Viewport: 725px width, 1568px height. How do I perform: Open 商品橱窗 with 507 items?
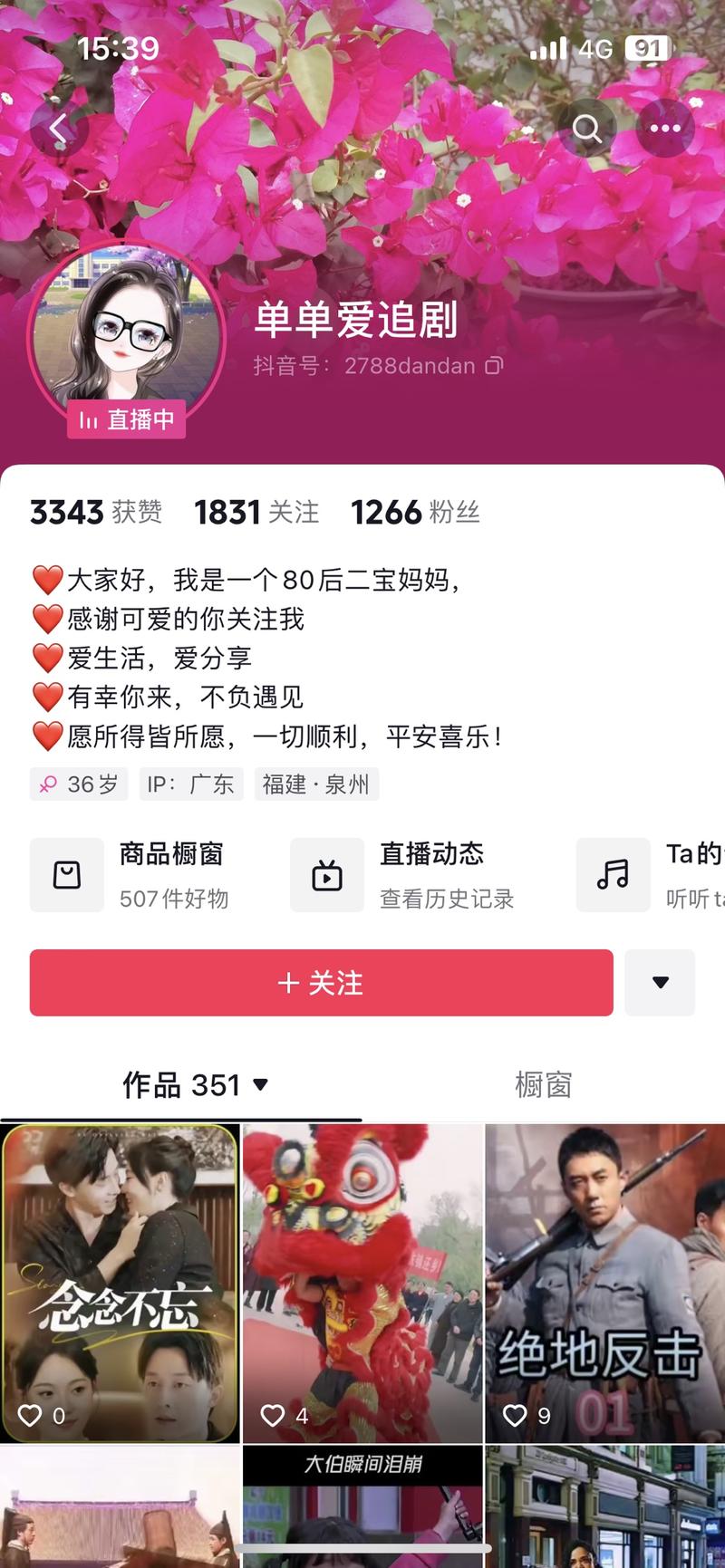[x=131, y=875]
